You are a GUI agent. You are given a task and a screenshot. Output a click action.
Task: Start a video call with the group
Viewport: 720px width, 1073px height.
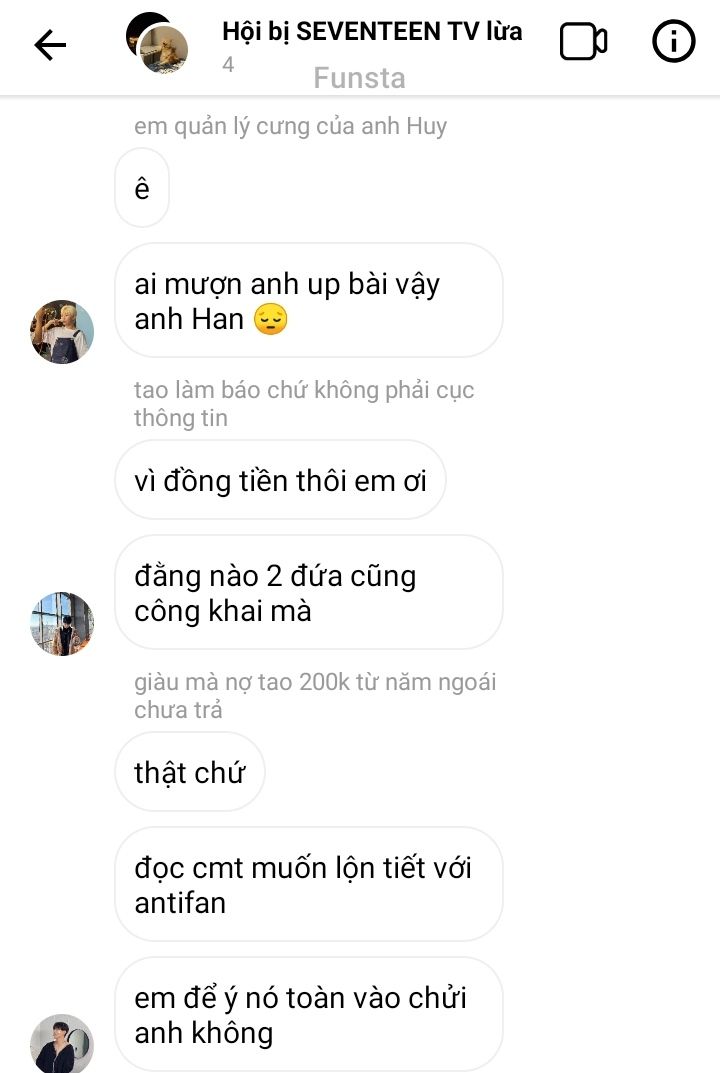click(583, 42)
